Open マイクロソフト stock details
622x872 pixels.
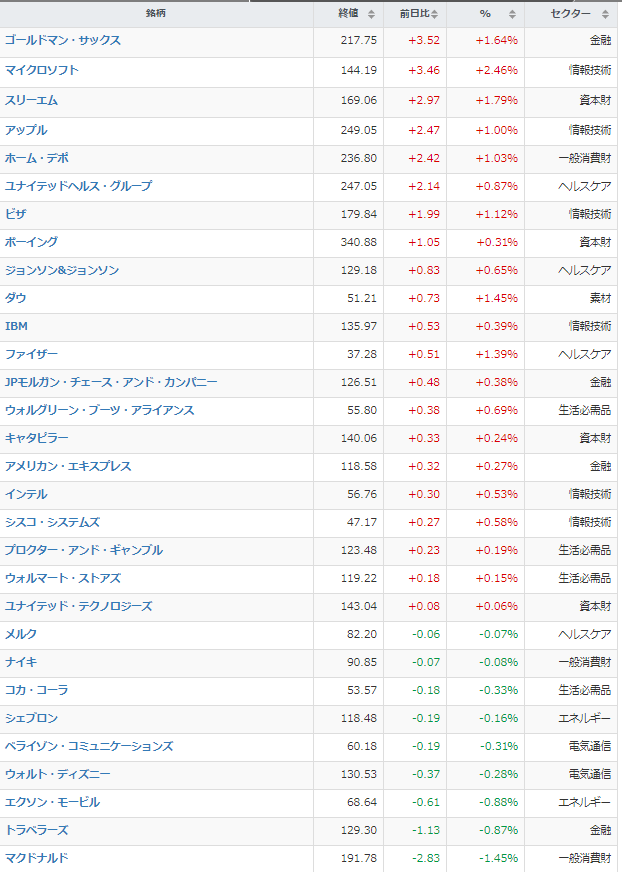41,70
